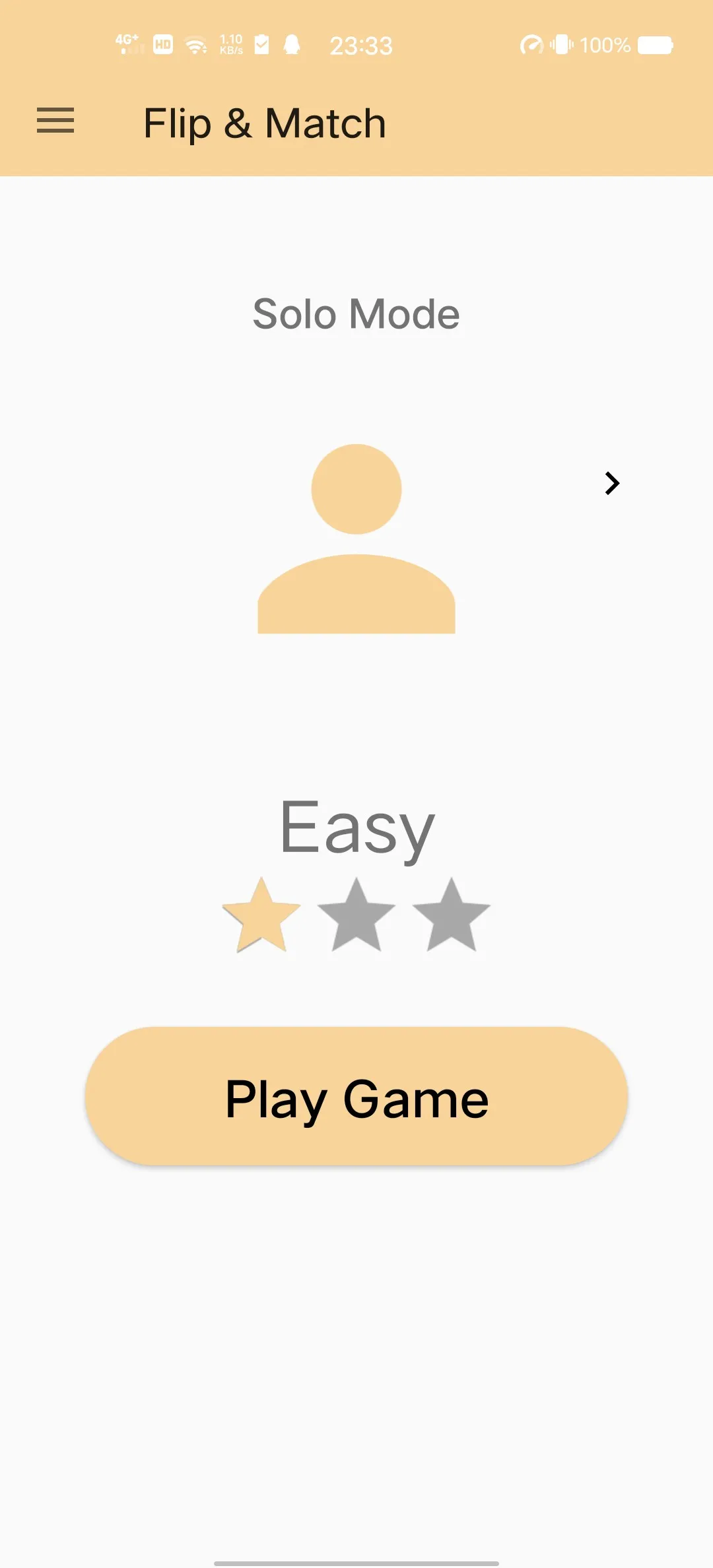
Task: Click the Wi-Fi status bar icon
Action: point(195,44)
